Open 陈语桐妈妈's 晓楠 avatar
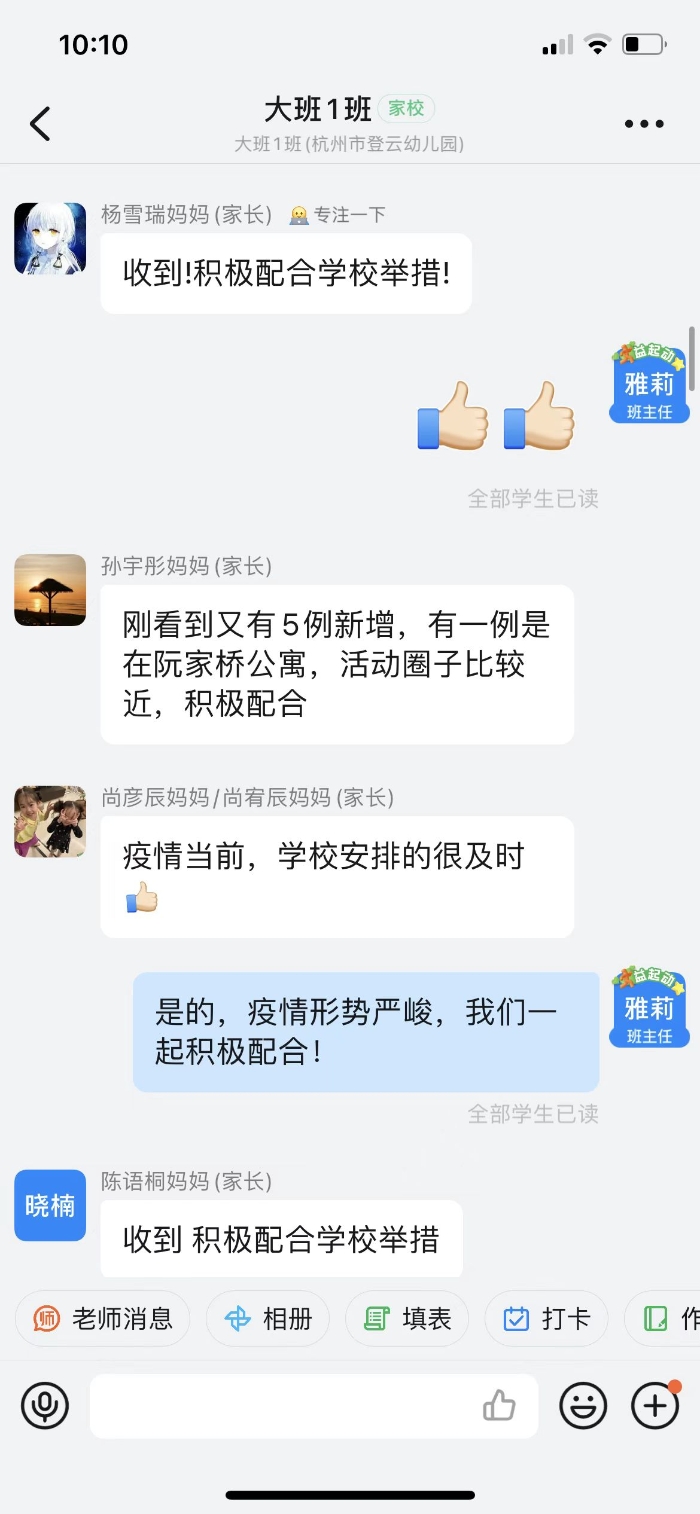Image resolution: width=700 pixels, height=1514 pixels. (x=50, y=1205)
